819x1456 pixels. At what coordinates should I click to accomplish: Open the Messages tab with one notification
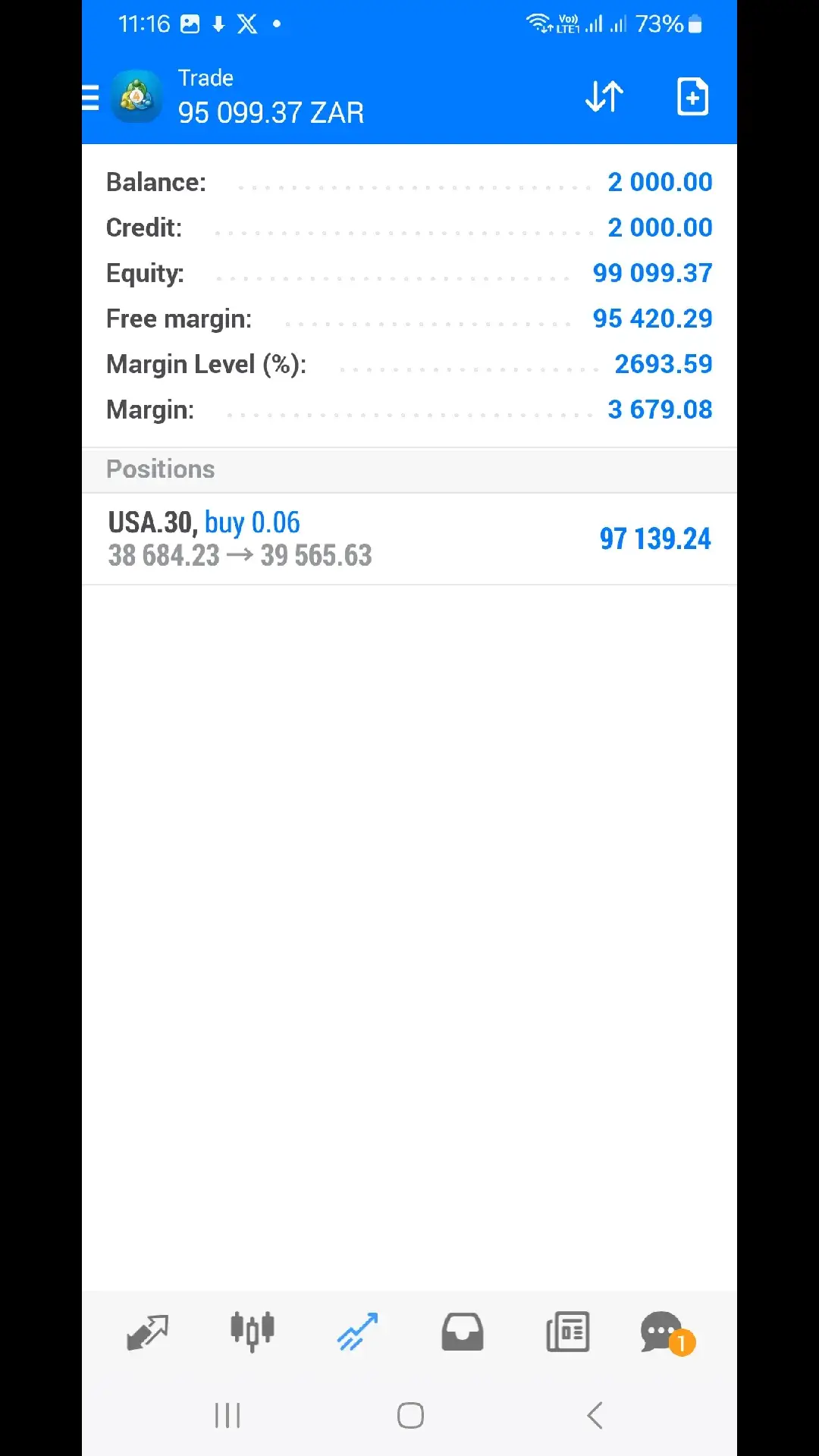(x=667, y=1333)
